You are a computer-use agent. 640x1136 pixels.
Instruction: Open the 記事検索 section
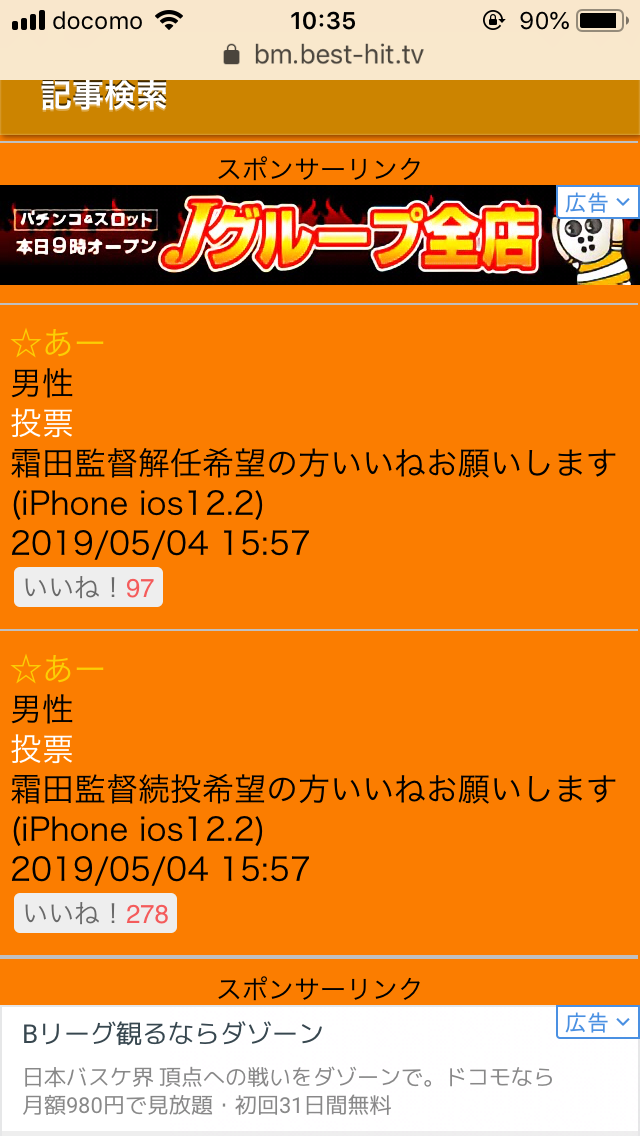pos(104,98)
